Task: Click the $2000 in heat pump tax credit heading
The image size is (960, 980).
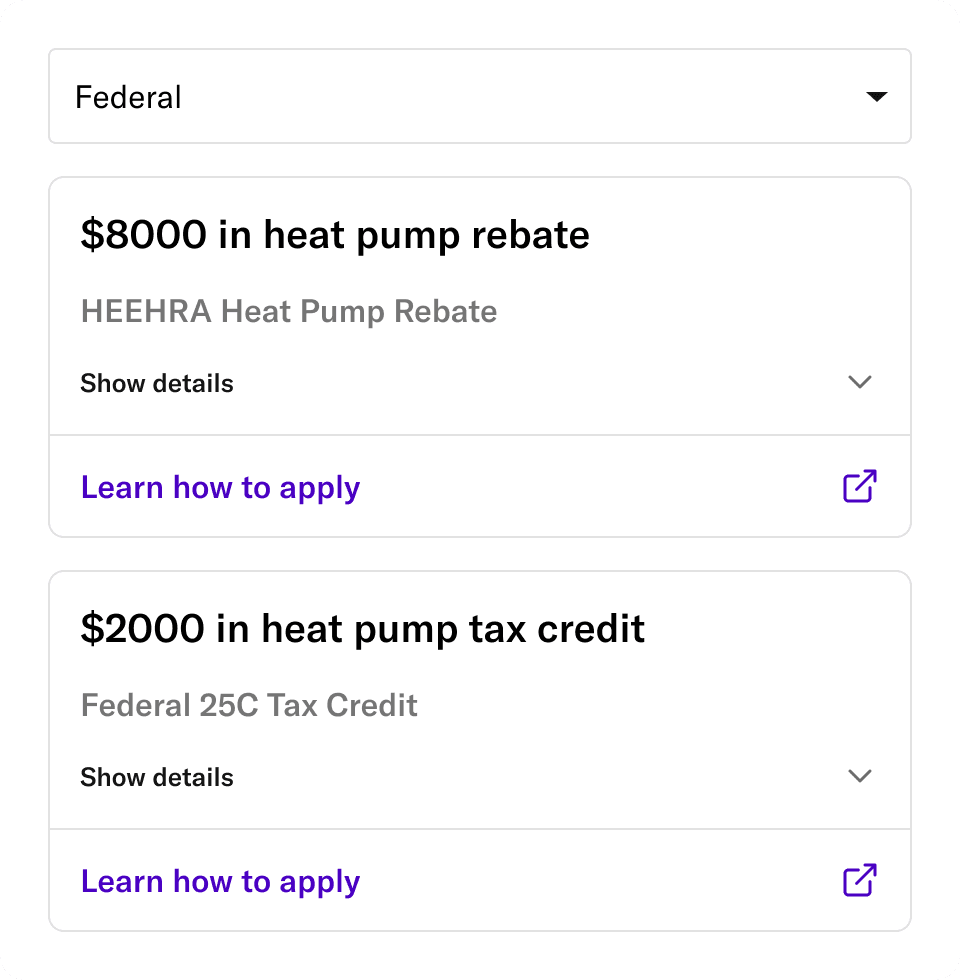Action: click(363, 628)
